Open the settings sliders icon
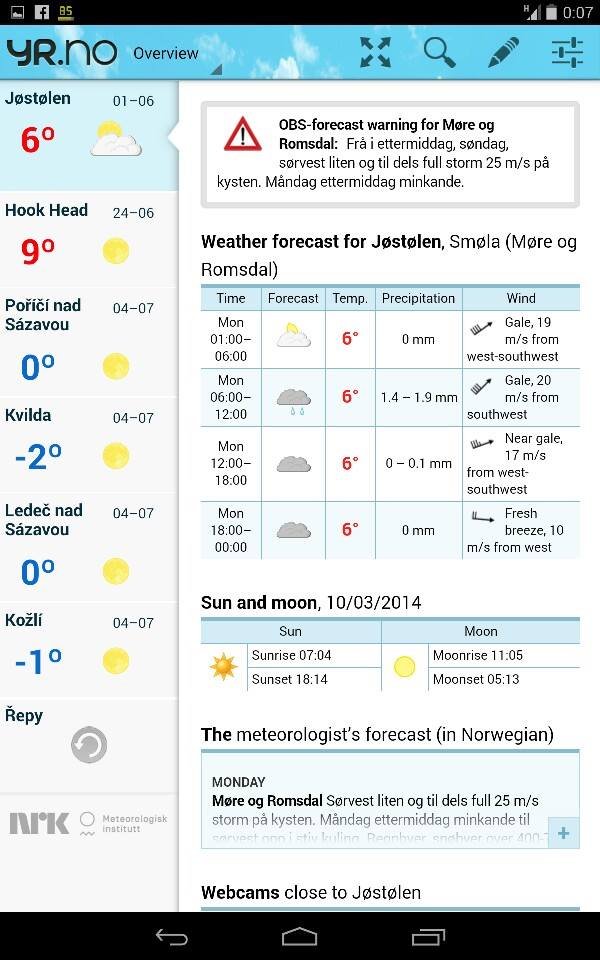This screenshot has width=600, height=960. click(567, 52)
